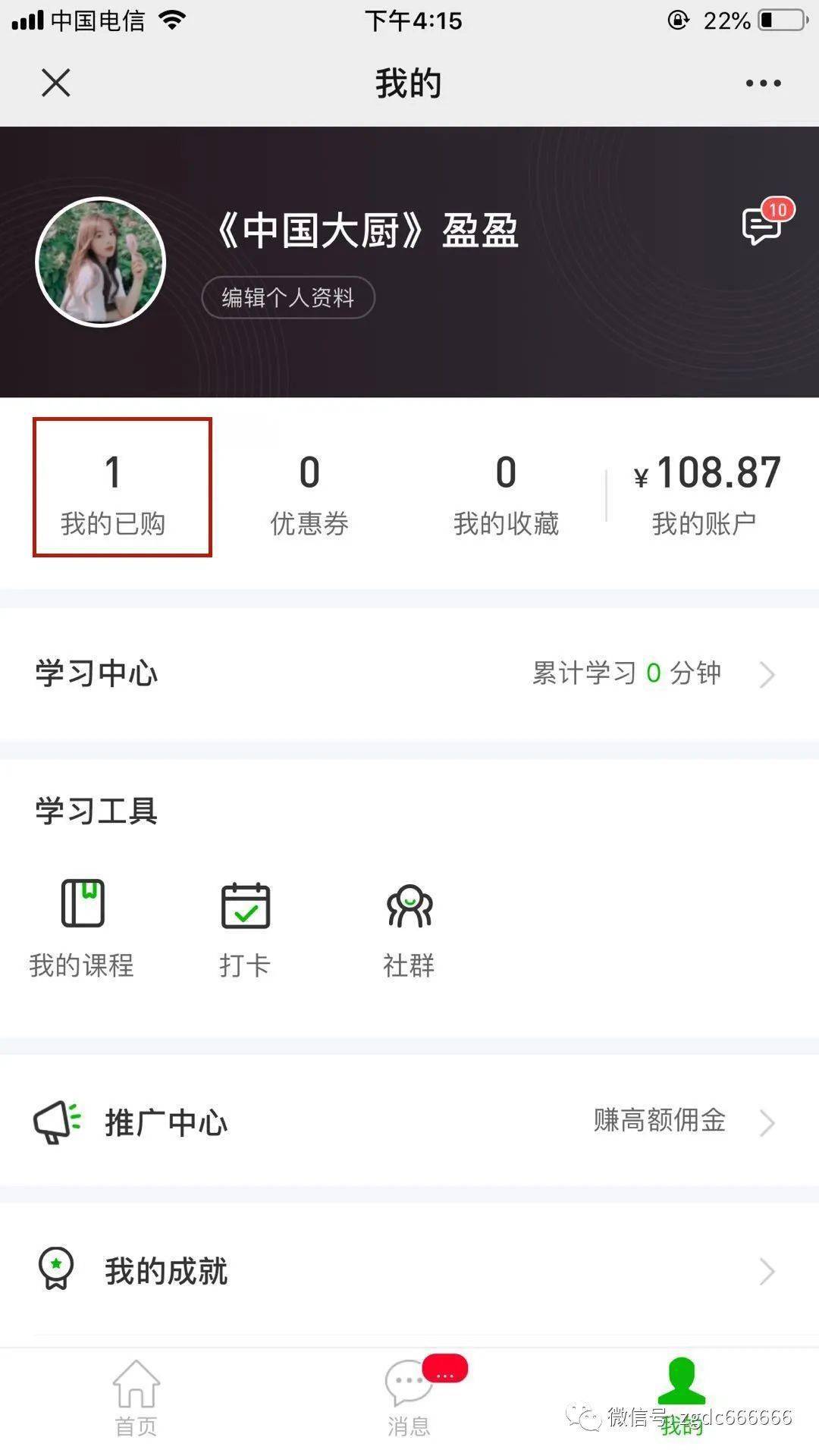Open the three-dot overflow menu
The image size is (819, 1456).
click(763, 83)
